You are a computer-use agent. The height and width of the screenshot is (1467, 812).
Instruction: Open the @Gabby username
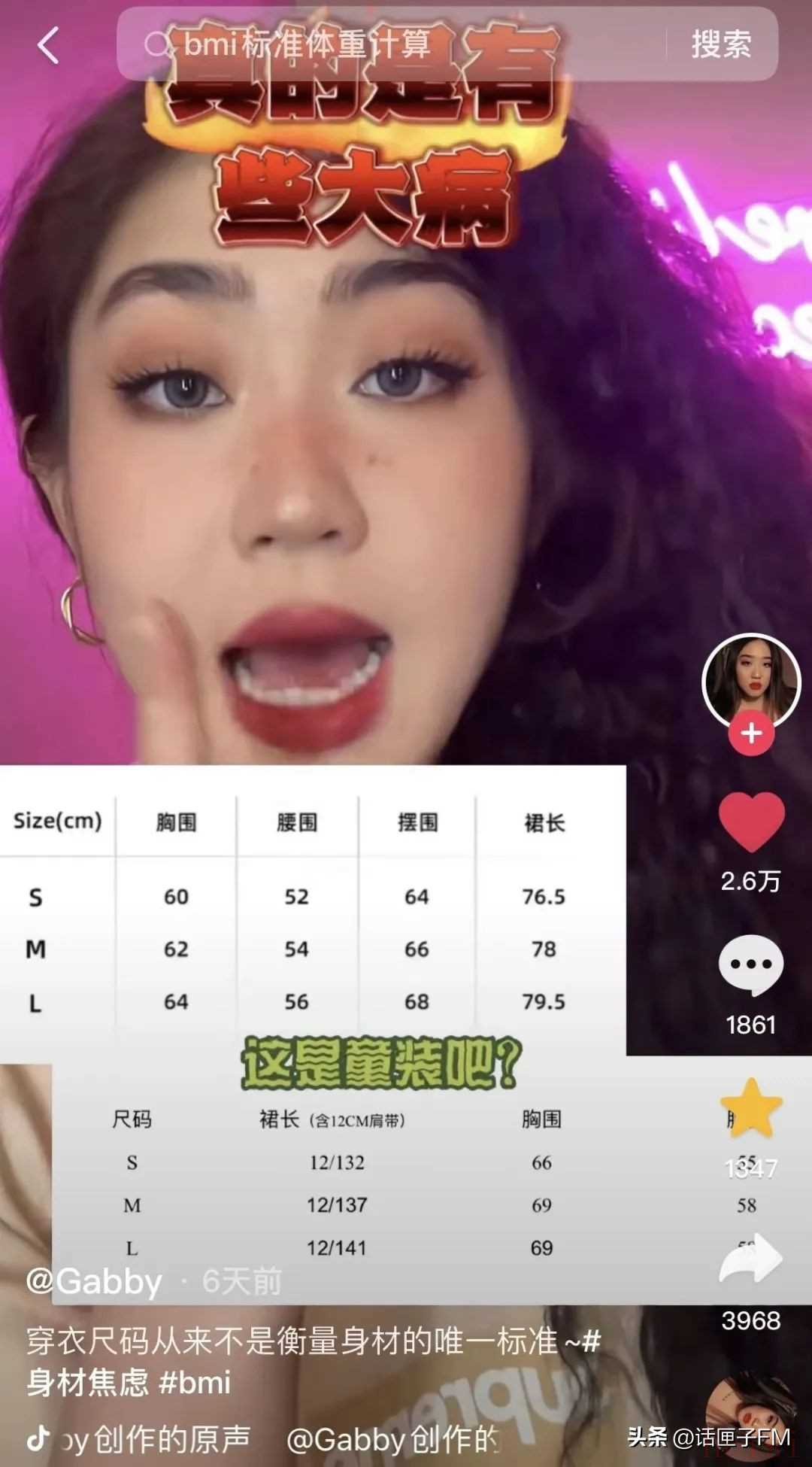(95, 1281)
